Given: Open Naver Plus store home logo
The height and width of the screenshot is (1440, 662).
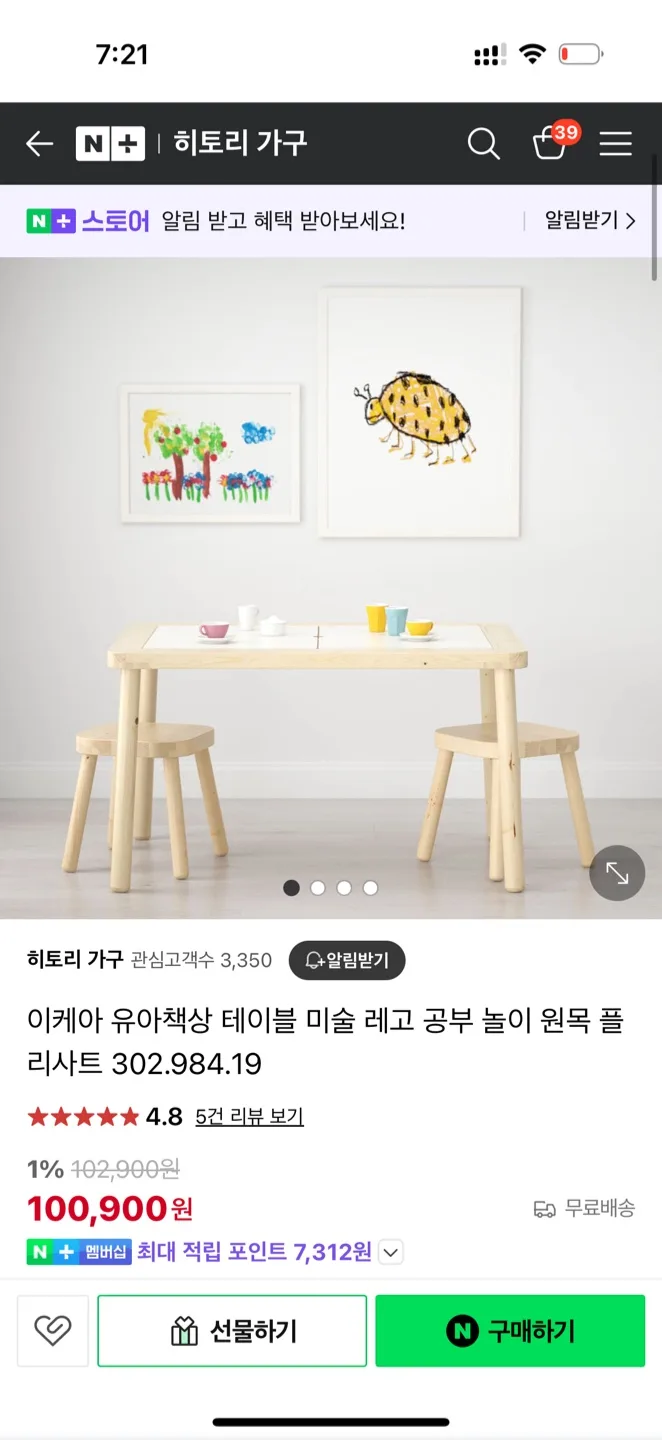Looking at the screenshot, I should pyautogui.click(x=110, y=144).
